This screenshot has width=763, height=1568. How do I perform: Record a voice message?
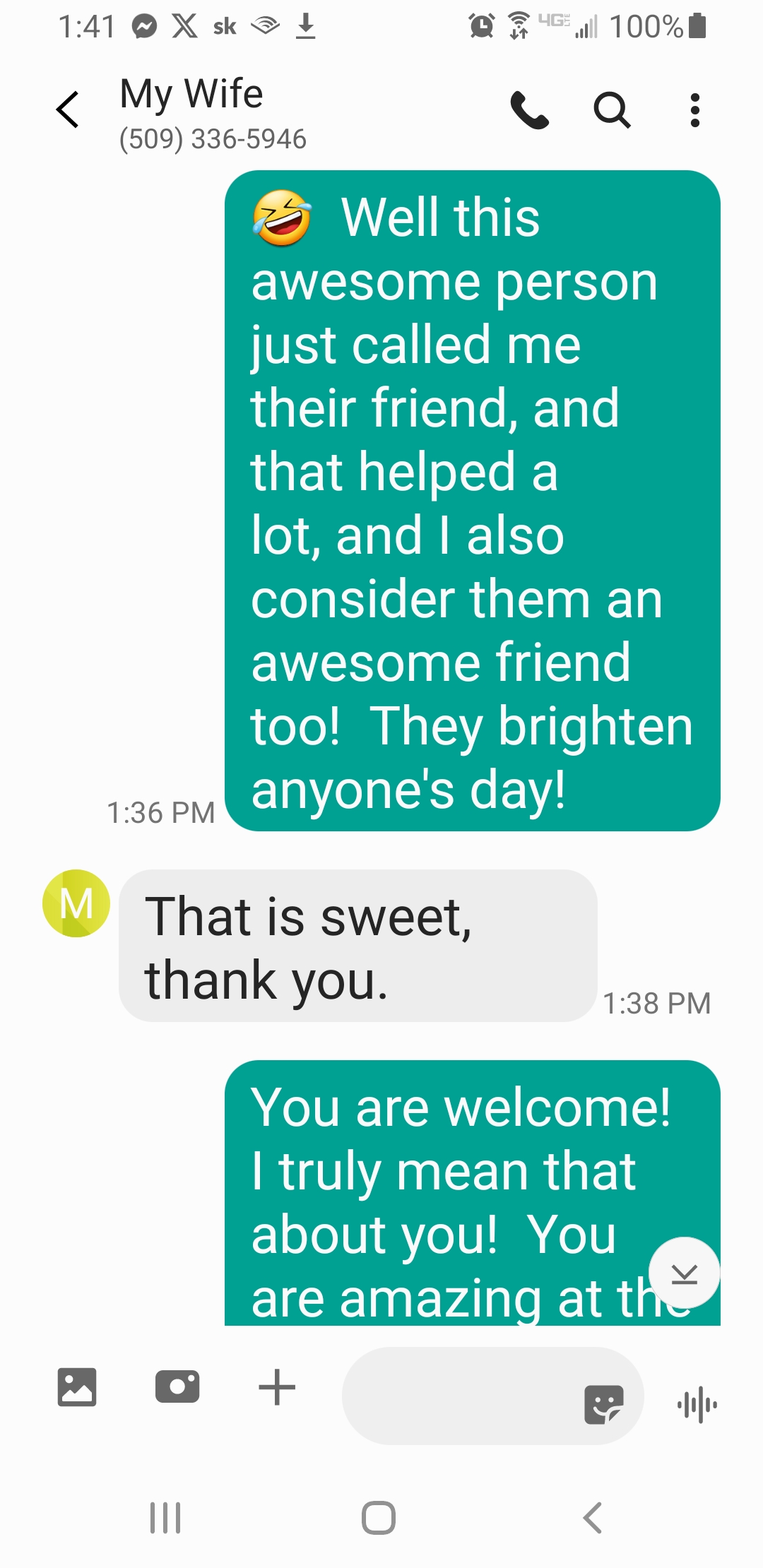[x=697, y=1404]
